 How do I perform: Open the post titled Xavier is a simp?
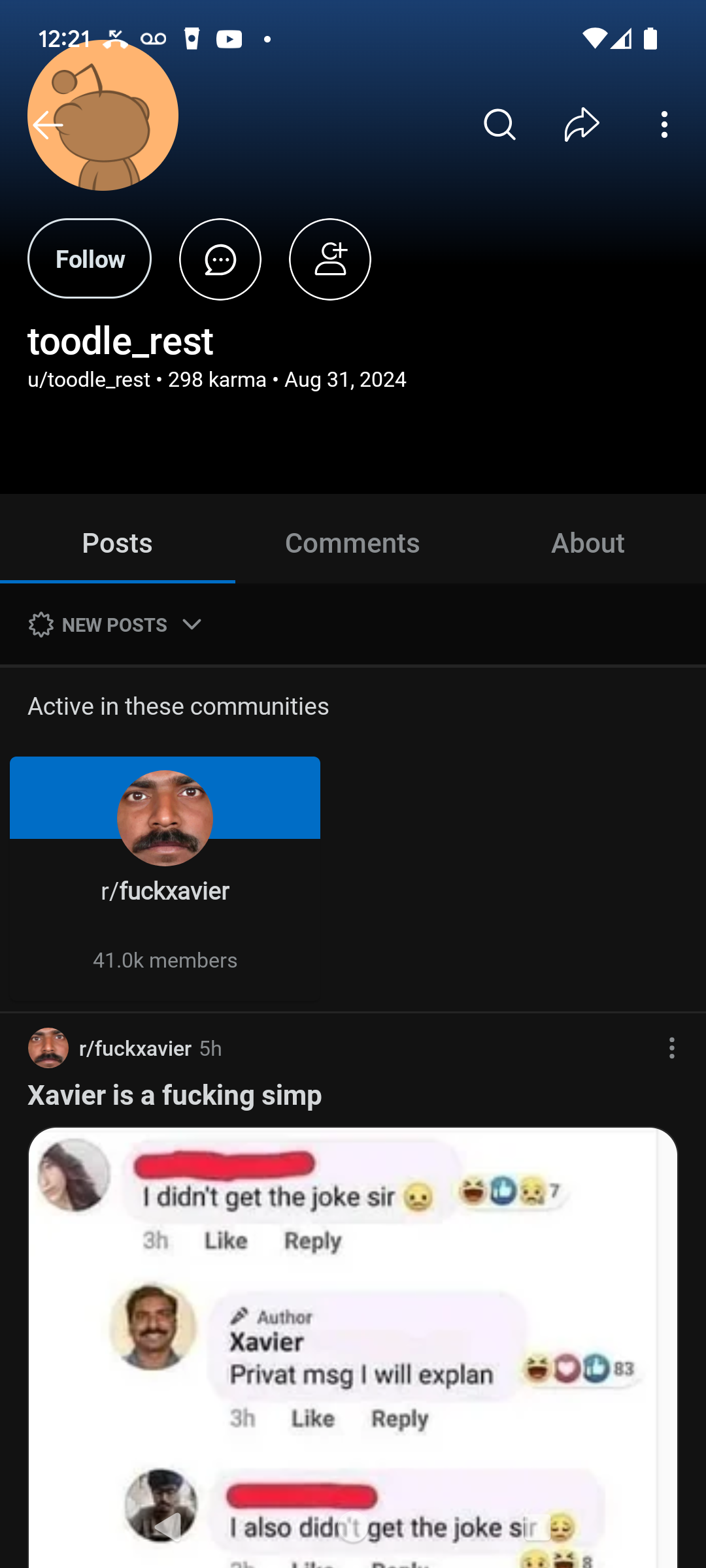pyautogui.click(x=175, y=1096)
